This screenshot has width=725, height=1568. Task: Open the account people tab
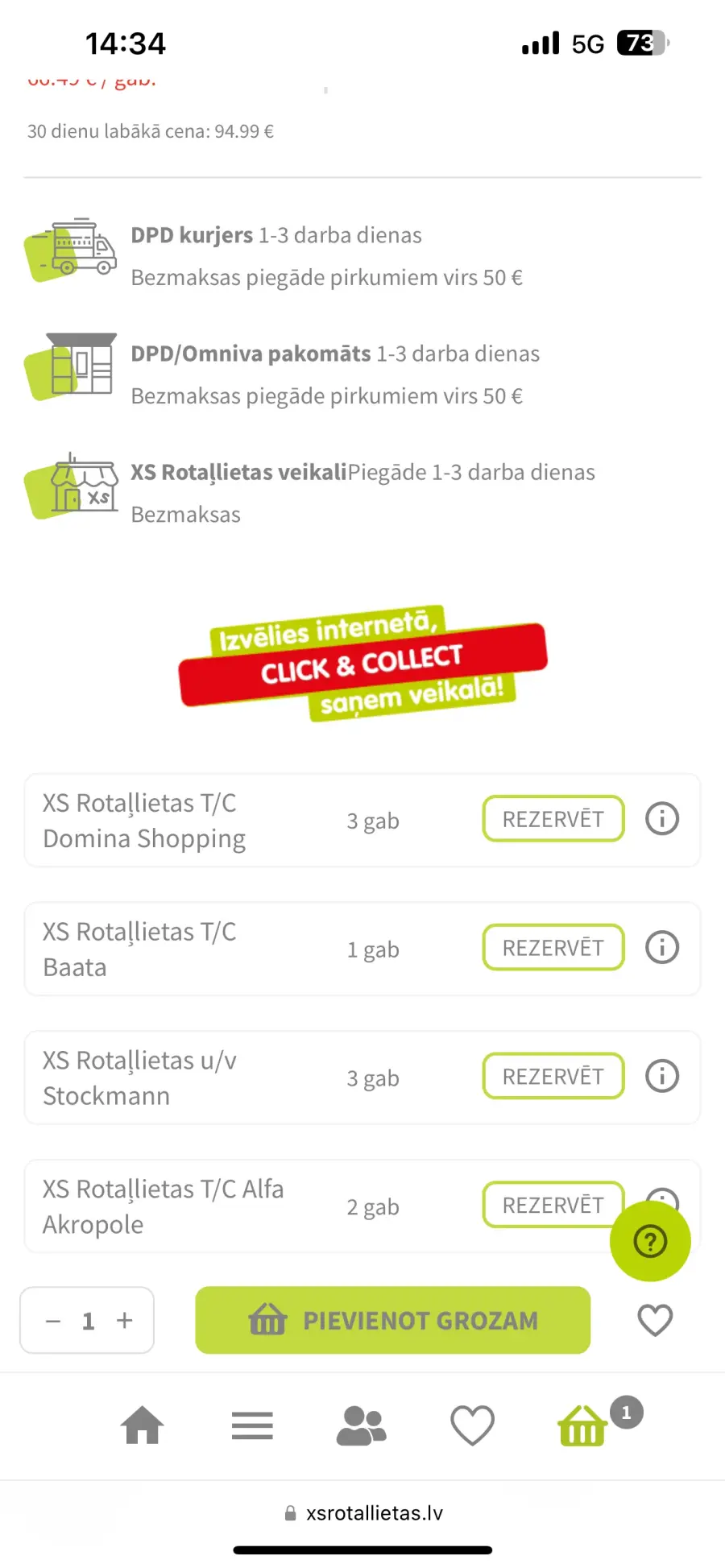(362, 1425)
